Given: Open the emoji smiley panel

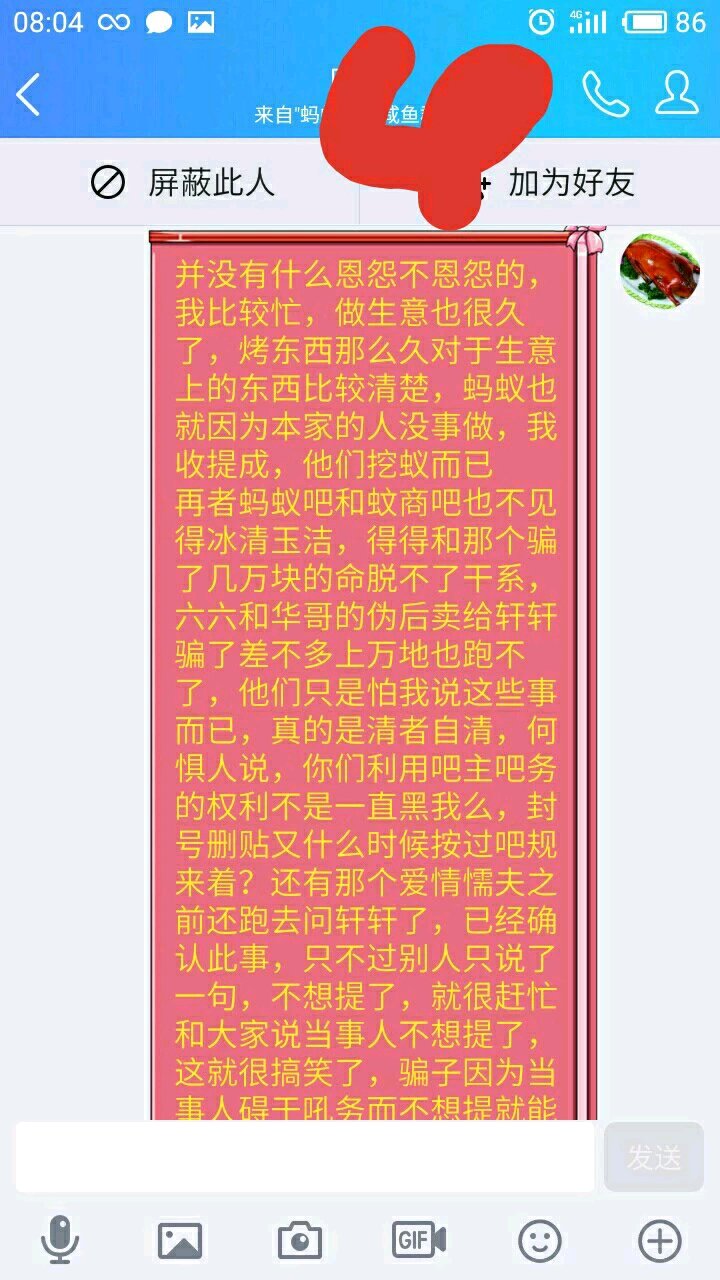Looking at the screenshot, I should click(540, 1241).
